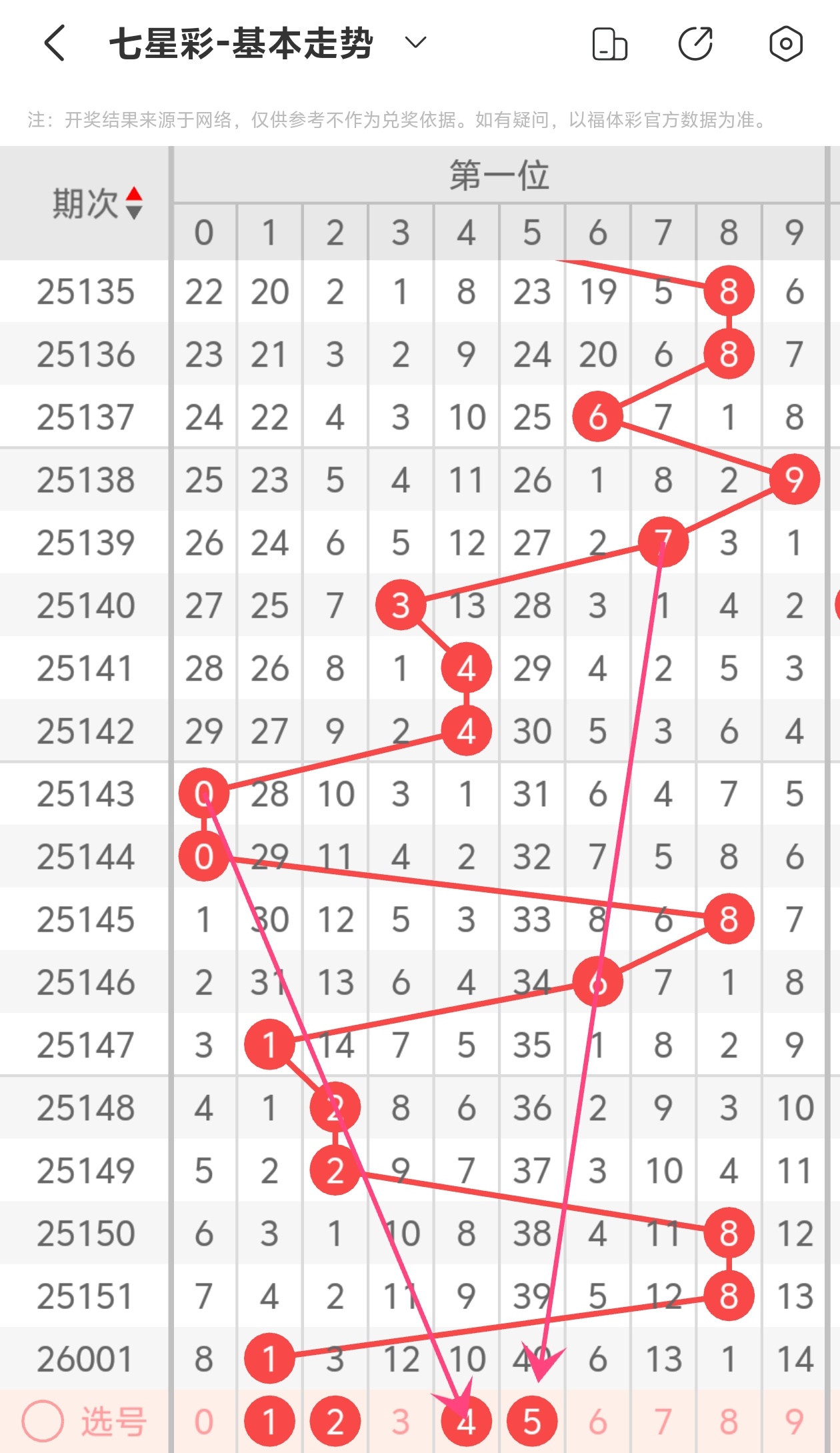This screenshot has width=840, height=1453.
Task: Switch the screen orientation
Action: (x=609, y=44)
